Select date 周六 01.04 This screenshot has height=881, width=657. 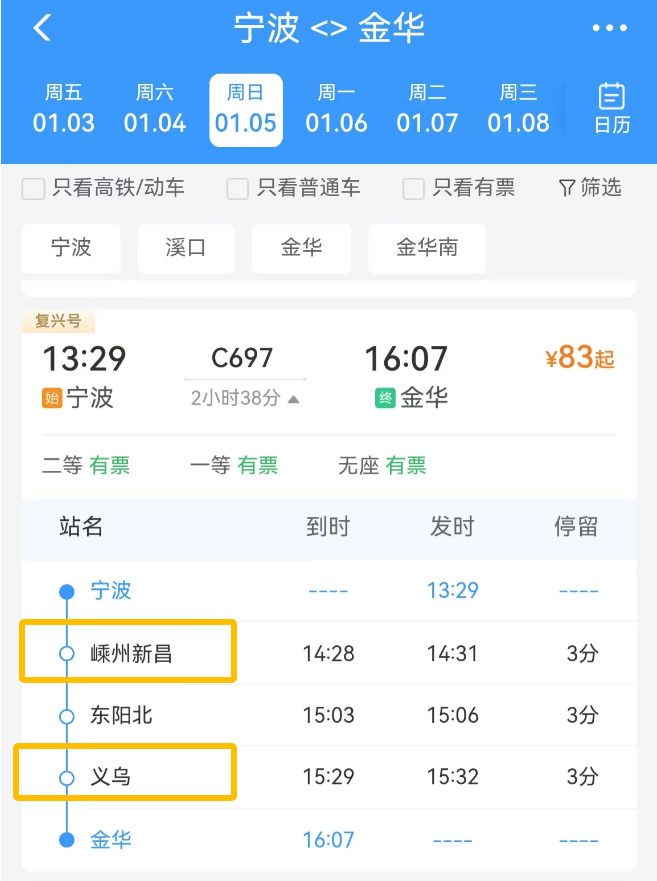point(155,109)
